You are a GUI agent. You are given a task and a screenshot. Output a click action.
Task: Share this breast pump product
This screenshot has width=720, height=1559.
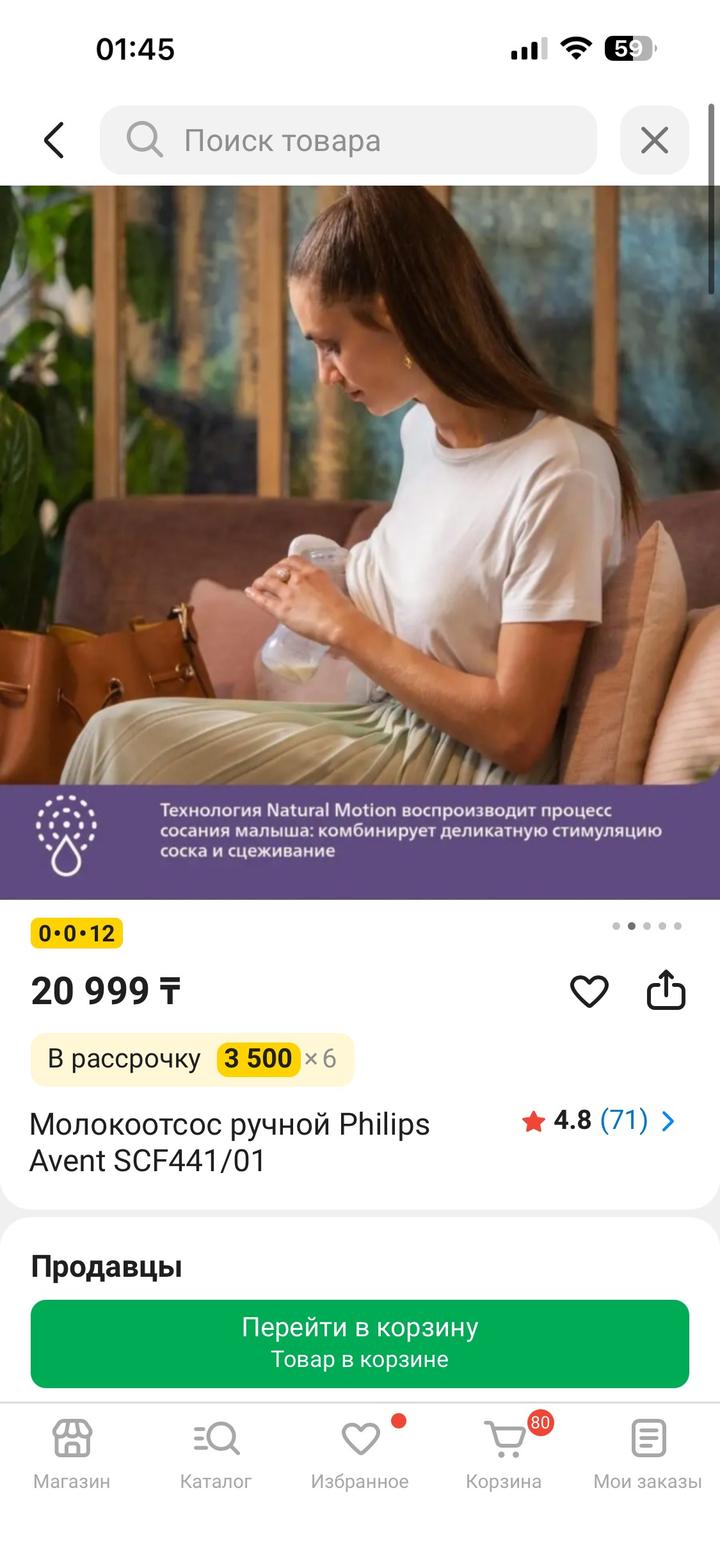pyautogui.click(x=666, y=991)
